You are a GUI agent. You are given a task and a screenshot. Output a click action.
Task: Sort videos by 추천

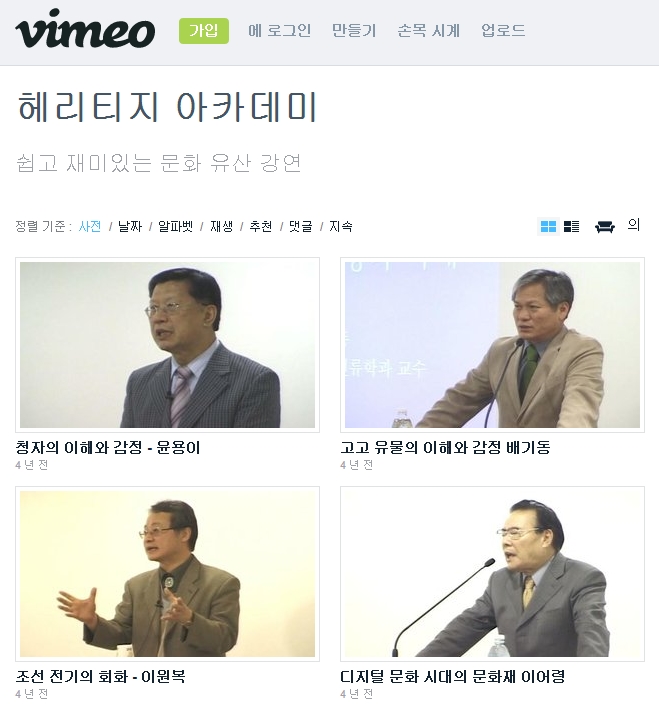[261, 227]
